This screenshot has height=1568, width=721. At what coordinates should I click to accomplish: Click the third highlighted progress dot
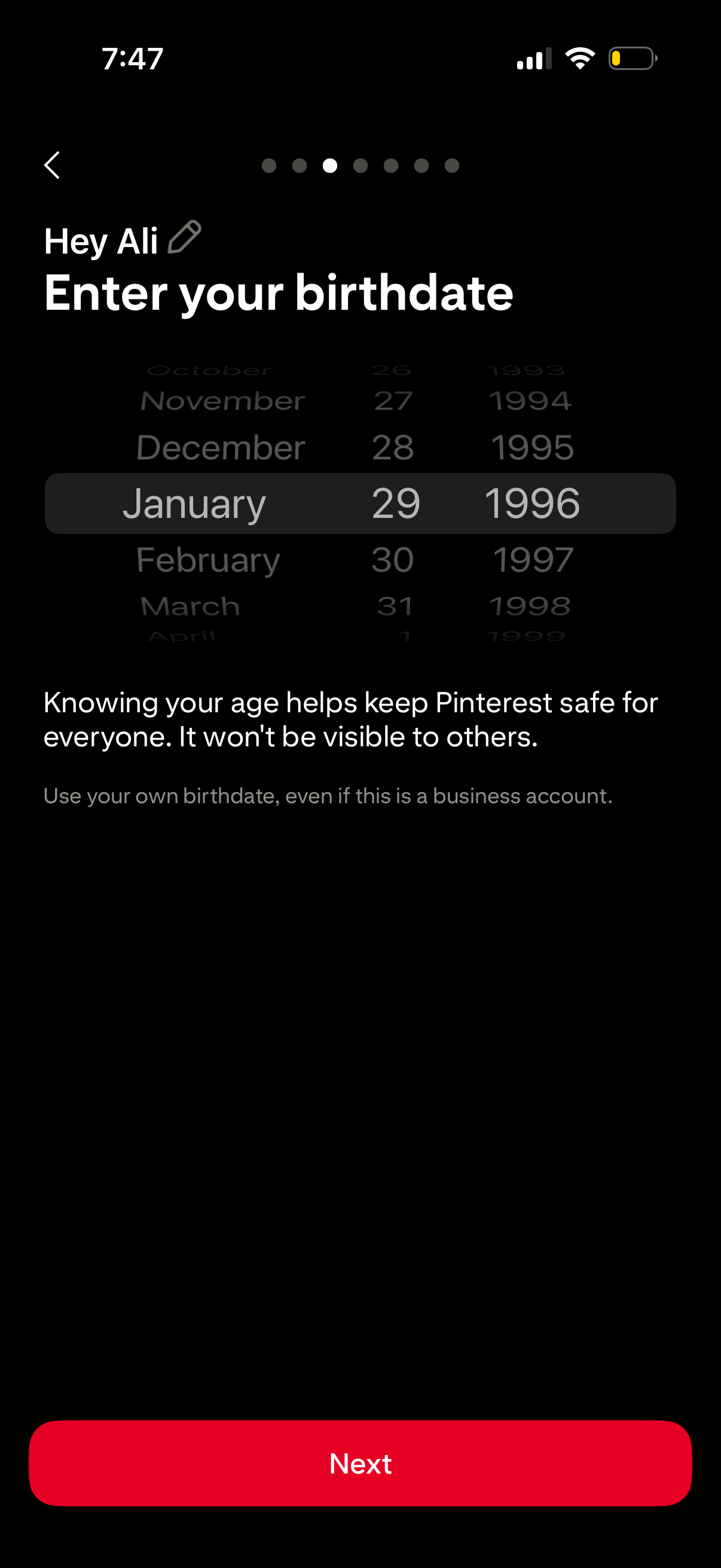coord(330,165)
